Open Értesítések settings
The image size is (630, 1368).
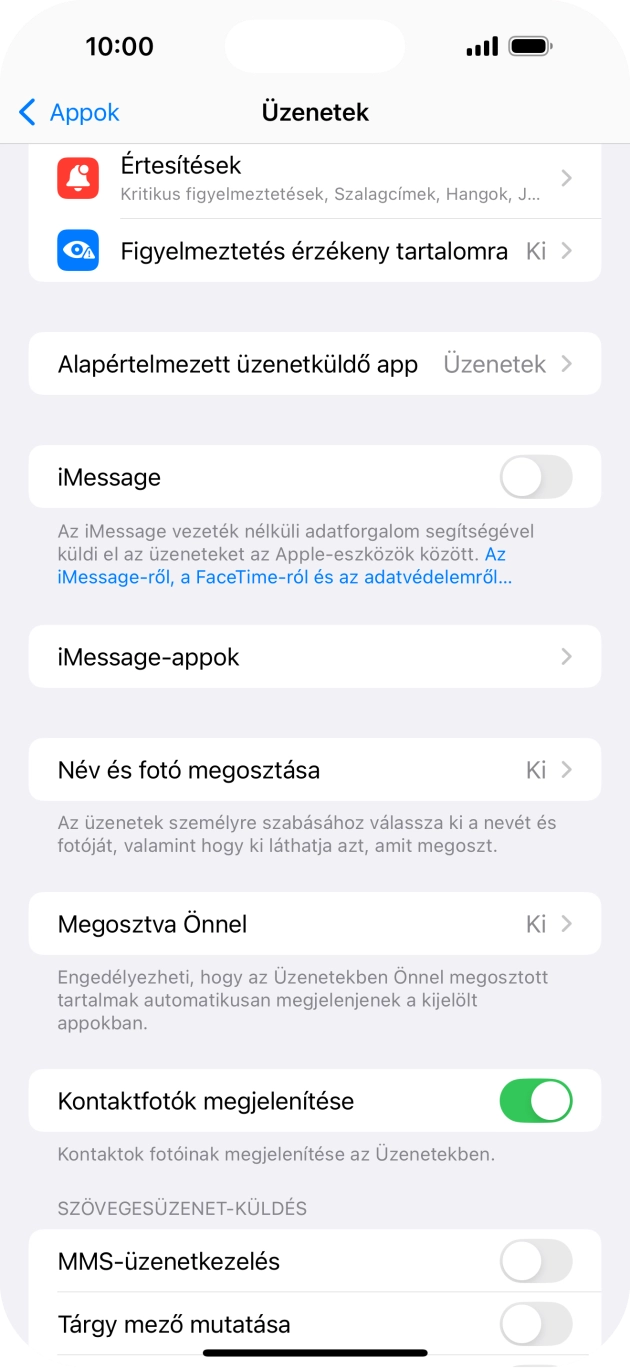(x=315, y=178)
